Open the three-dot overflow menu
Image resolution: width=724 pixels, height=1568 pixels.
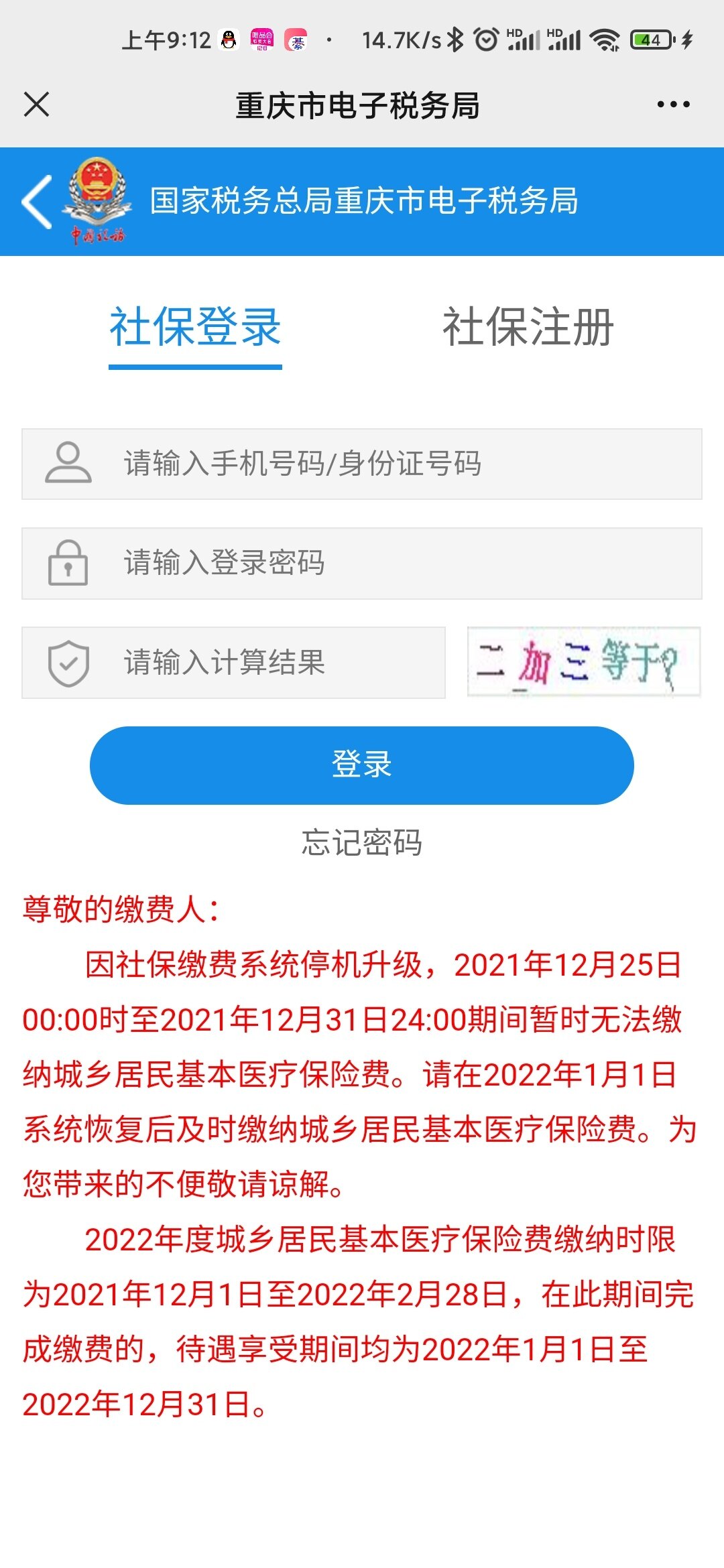coord(673,105)
